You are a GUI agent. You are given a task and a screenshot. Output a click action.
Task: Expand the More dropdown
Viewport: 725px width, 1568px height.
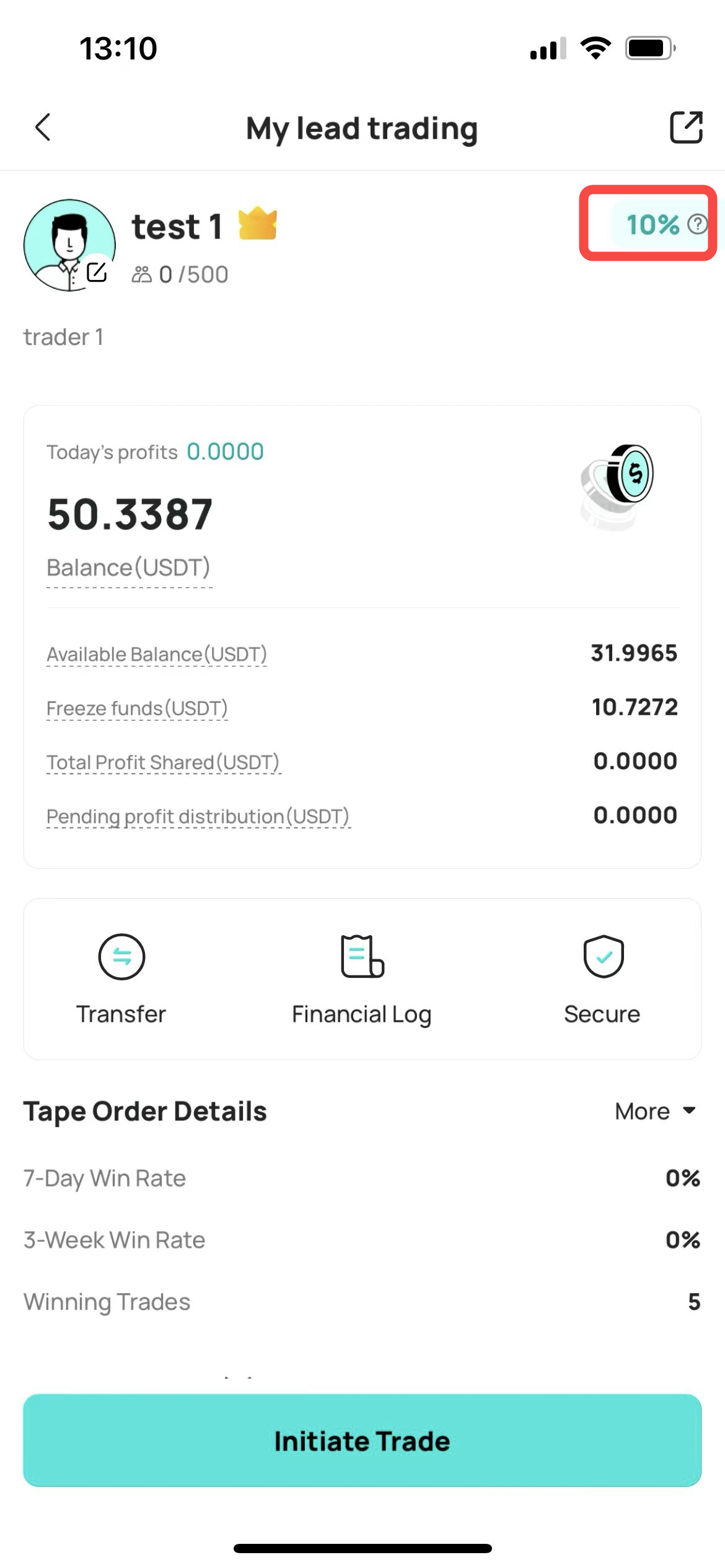point(656,1111)
